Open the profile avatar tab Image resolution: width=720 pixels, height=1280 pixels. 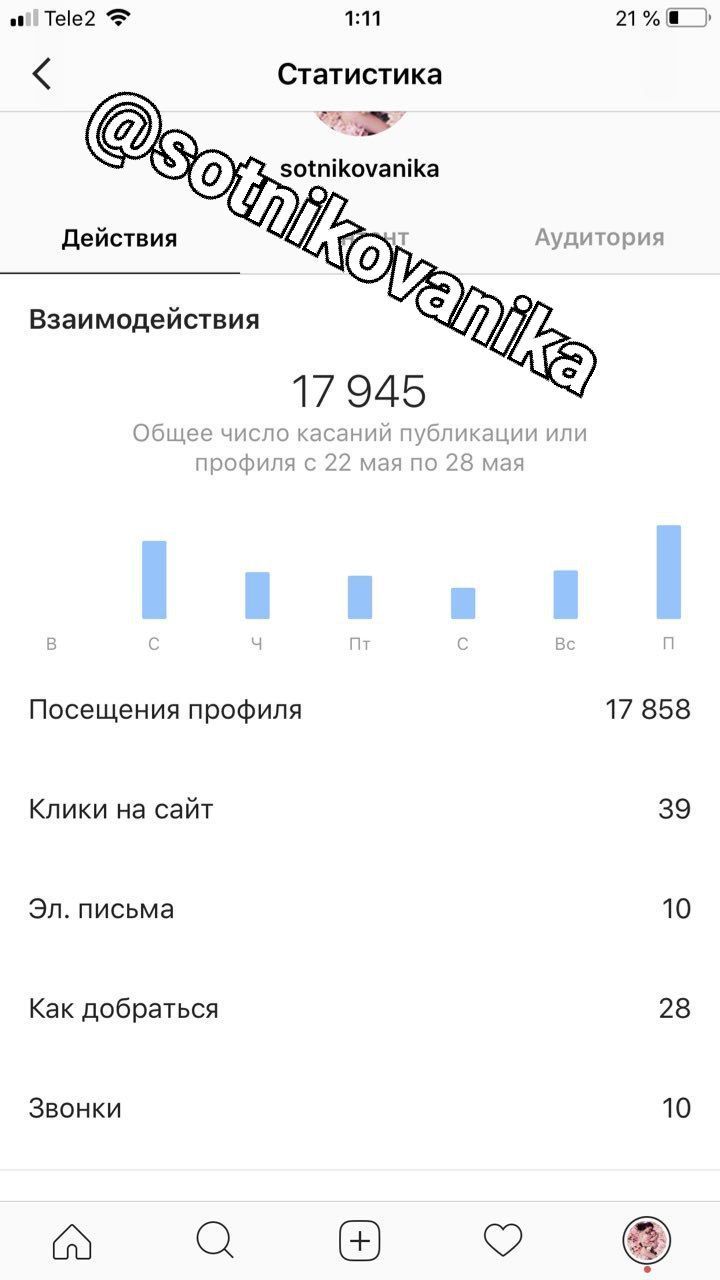(647, 1242)
